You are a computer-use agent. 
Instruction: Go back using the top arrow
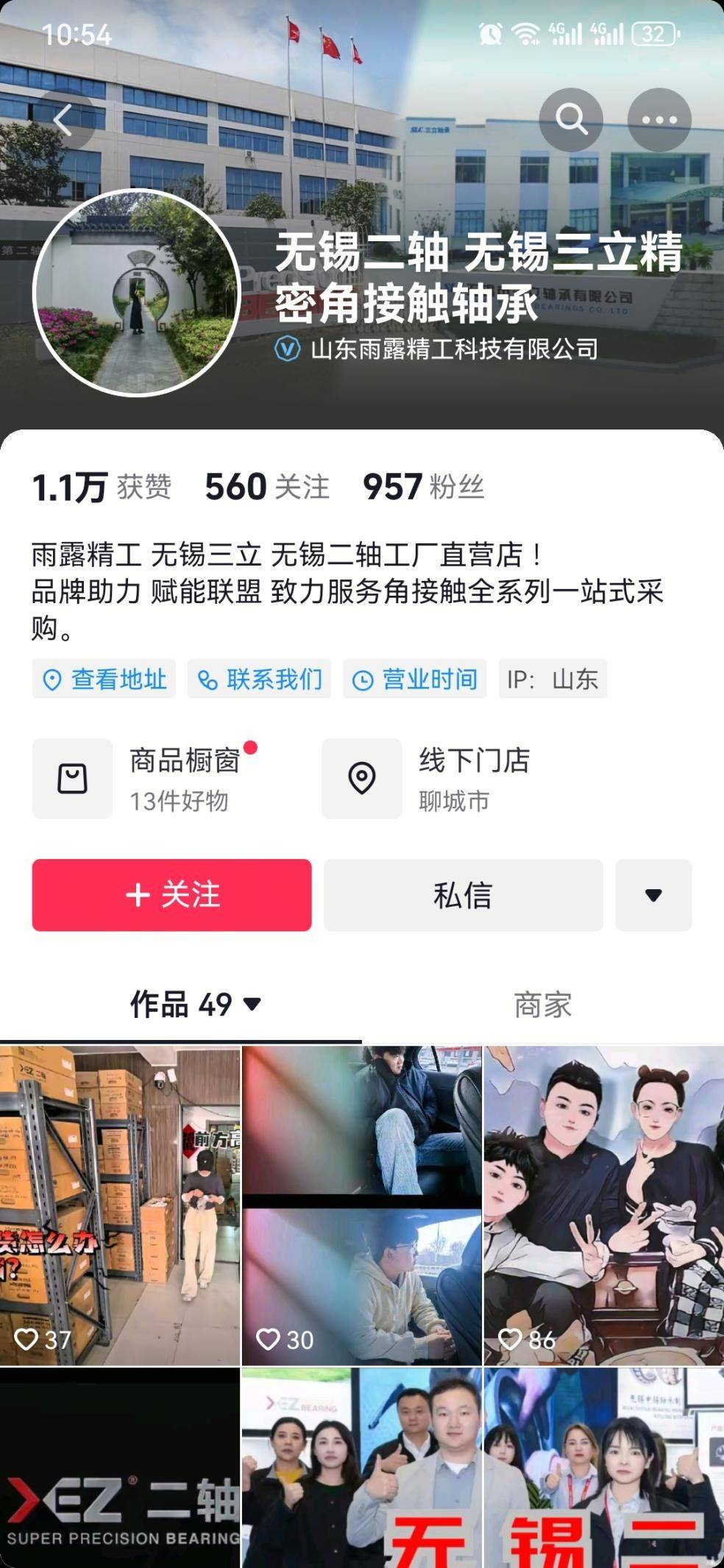pos(63,120)
